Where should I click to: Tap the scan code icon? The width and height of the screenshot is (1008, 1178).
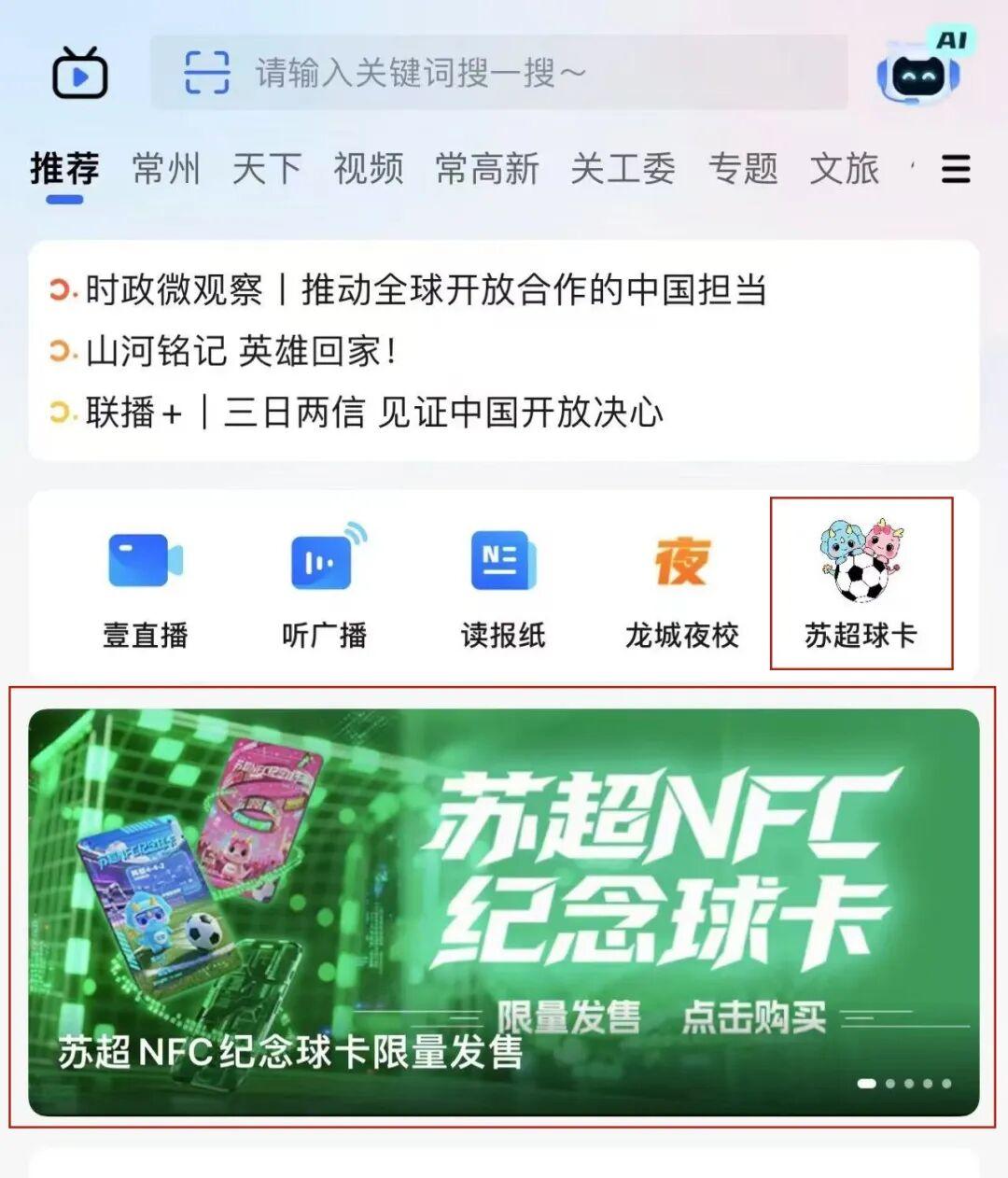[x=206, y=73]
